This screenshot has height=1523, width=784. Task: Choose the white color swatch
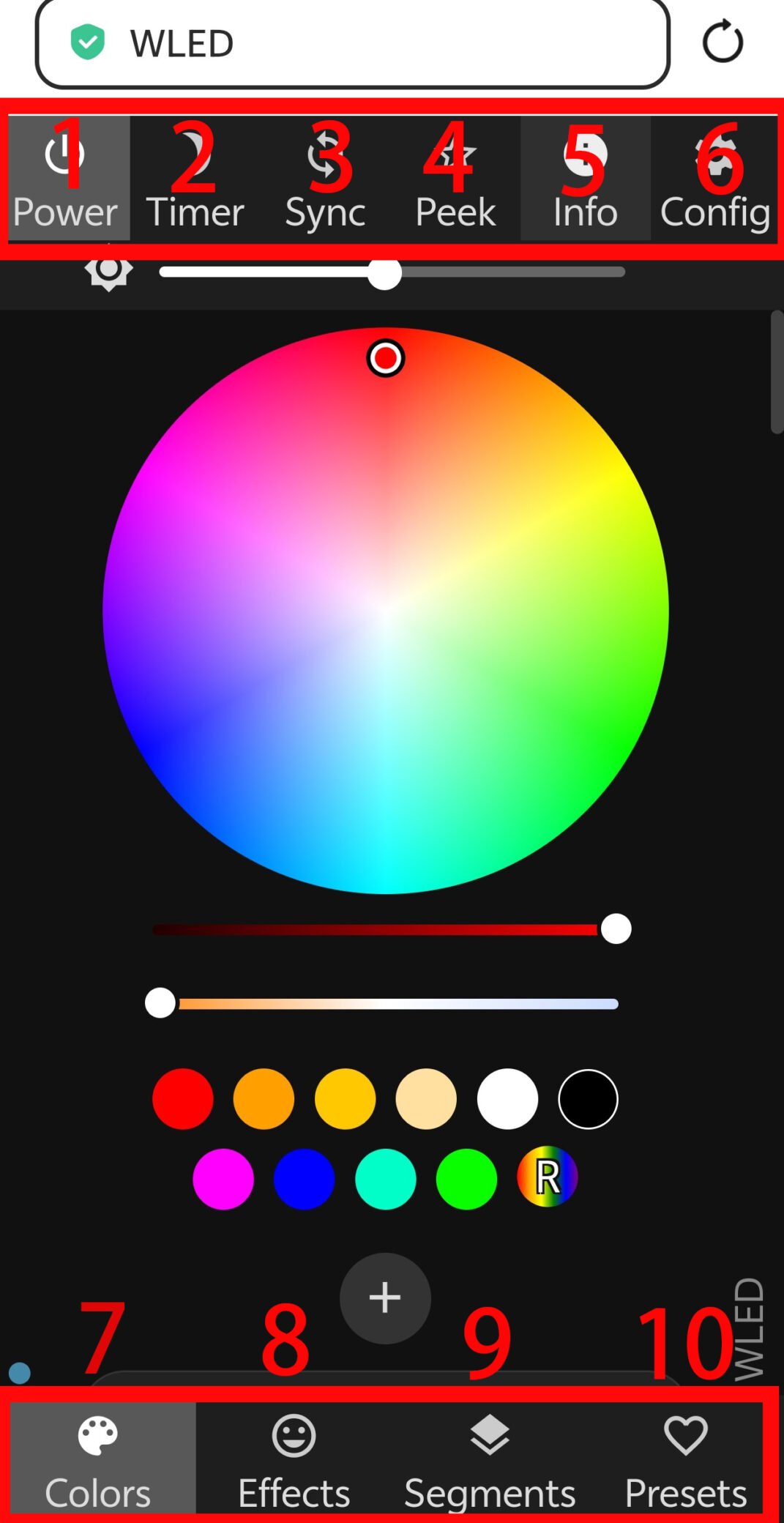pos(507,1098)
